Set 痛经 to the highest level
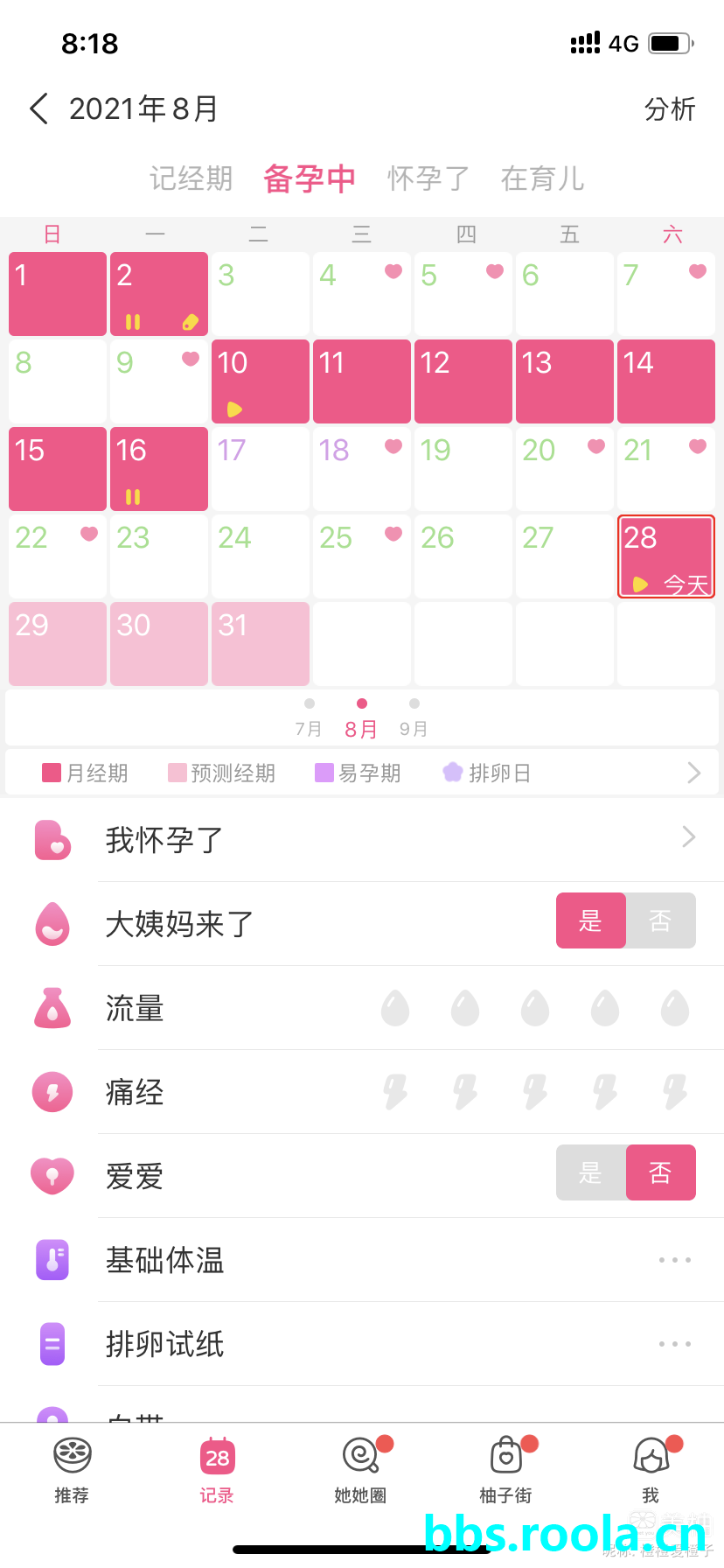 tap(675, 1092)
